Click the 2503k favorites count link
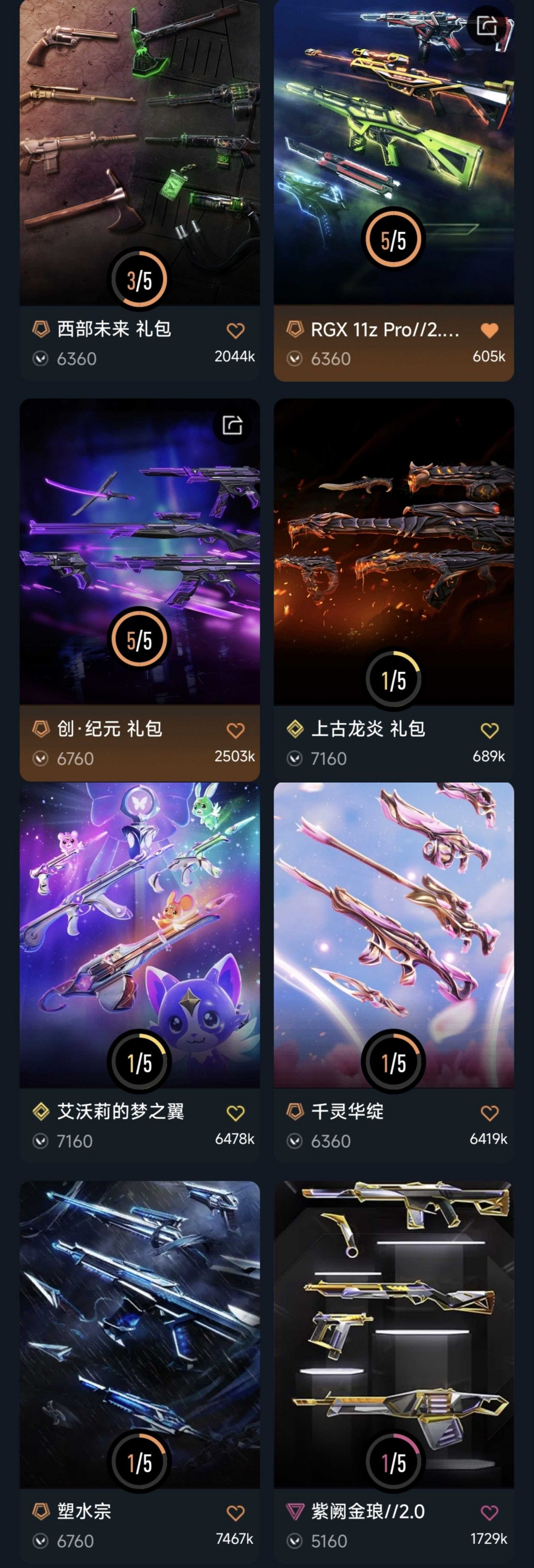This screenshot has height=1568, width=534. (x=234, y=758)
